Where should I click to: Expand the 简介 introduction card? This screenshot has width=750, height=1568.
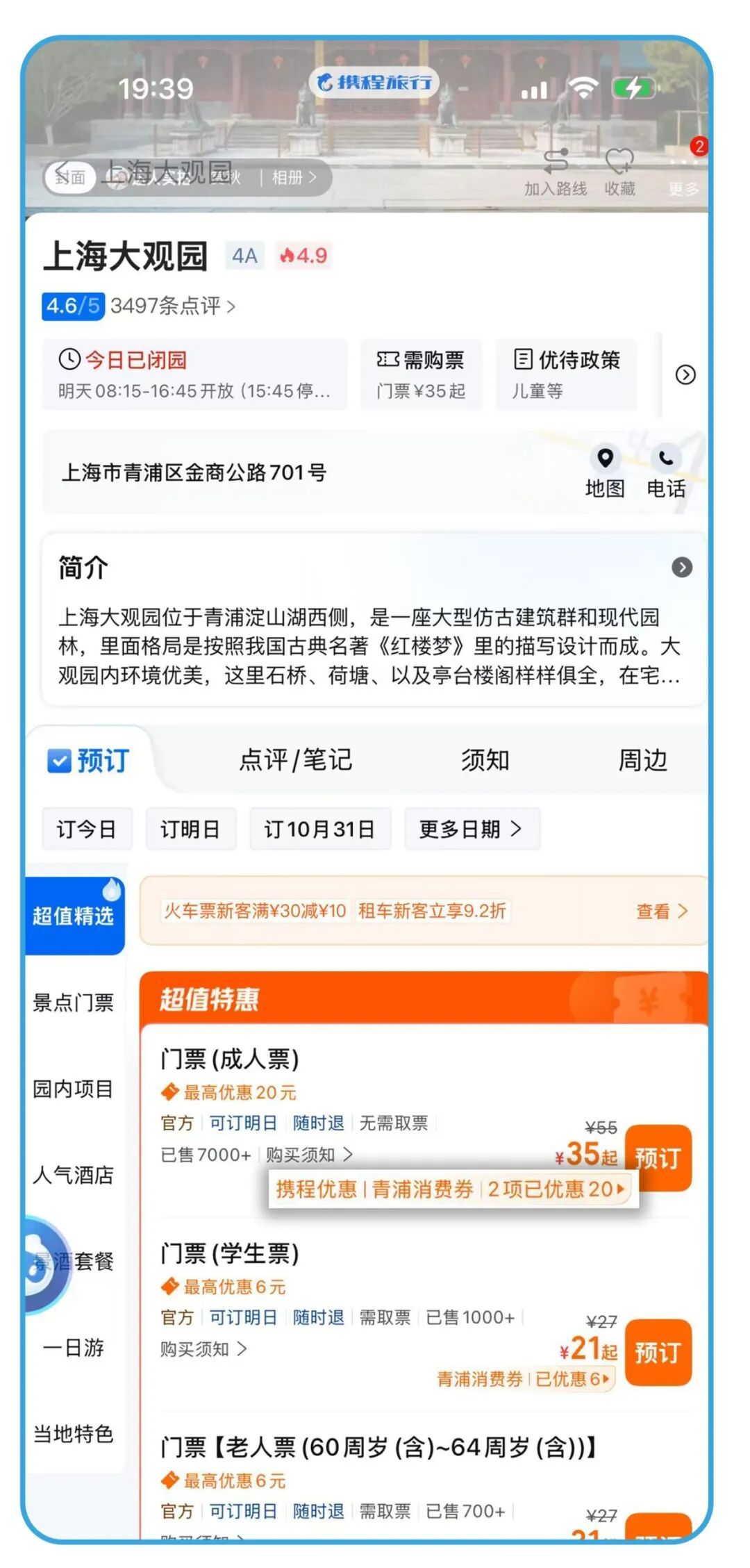(x=681, y=568)
